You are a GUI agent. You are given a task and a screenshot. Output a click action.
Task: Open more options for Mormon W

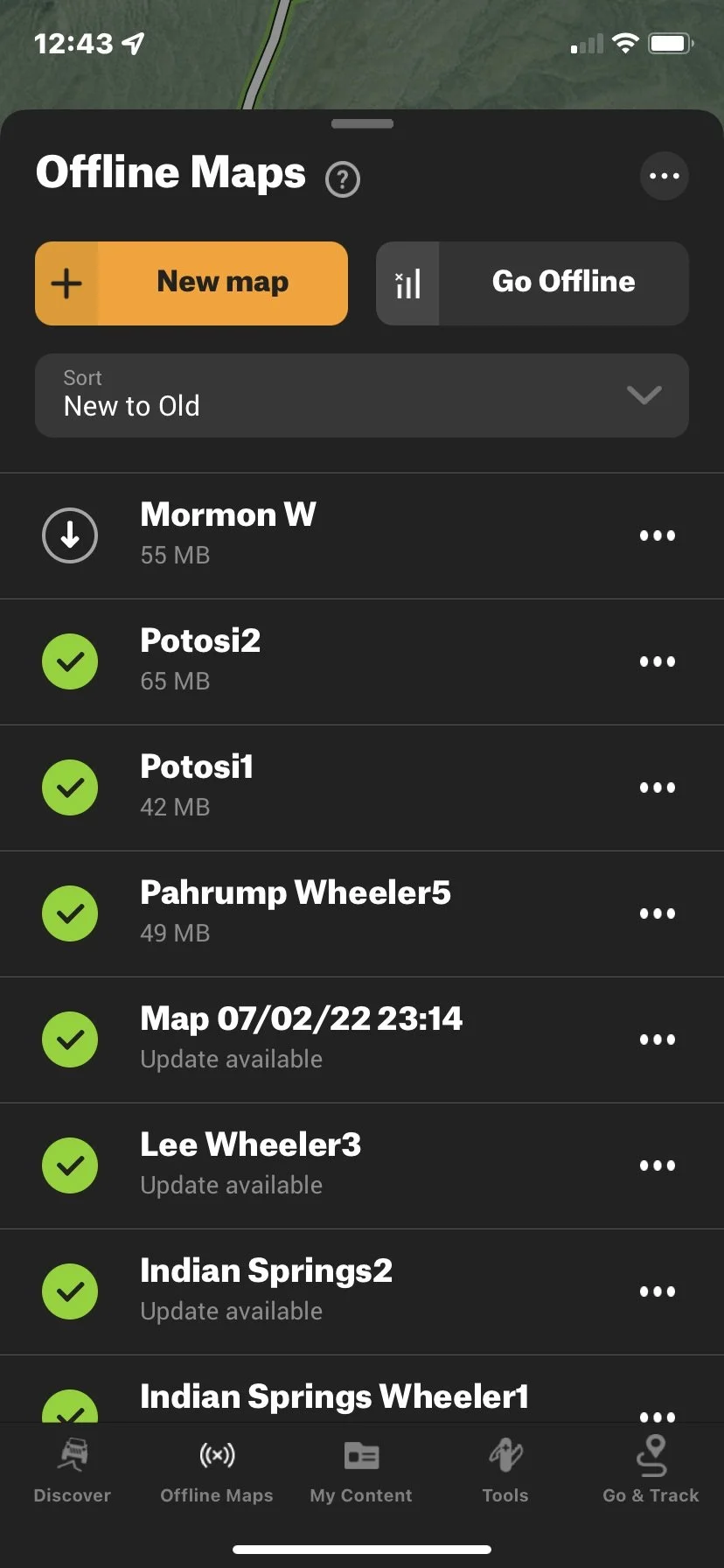click(x=658, y=535)
